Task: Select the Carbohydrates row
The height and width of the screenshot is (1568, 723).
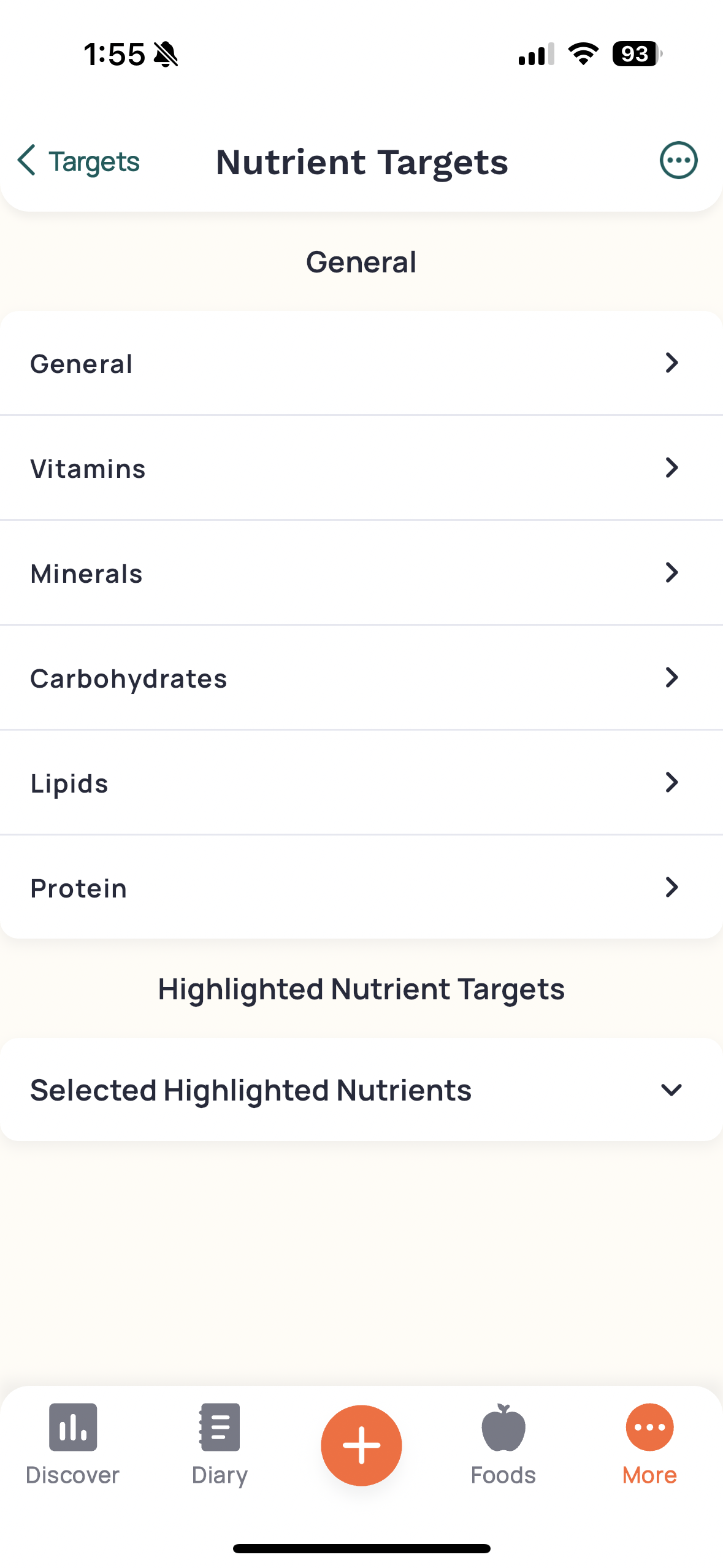Action: 361,677
